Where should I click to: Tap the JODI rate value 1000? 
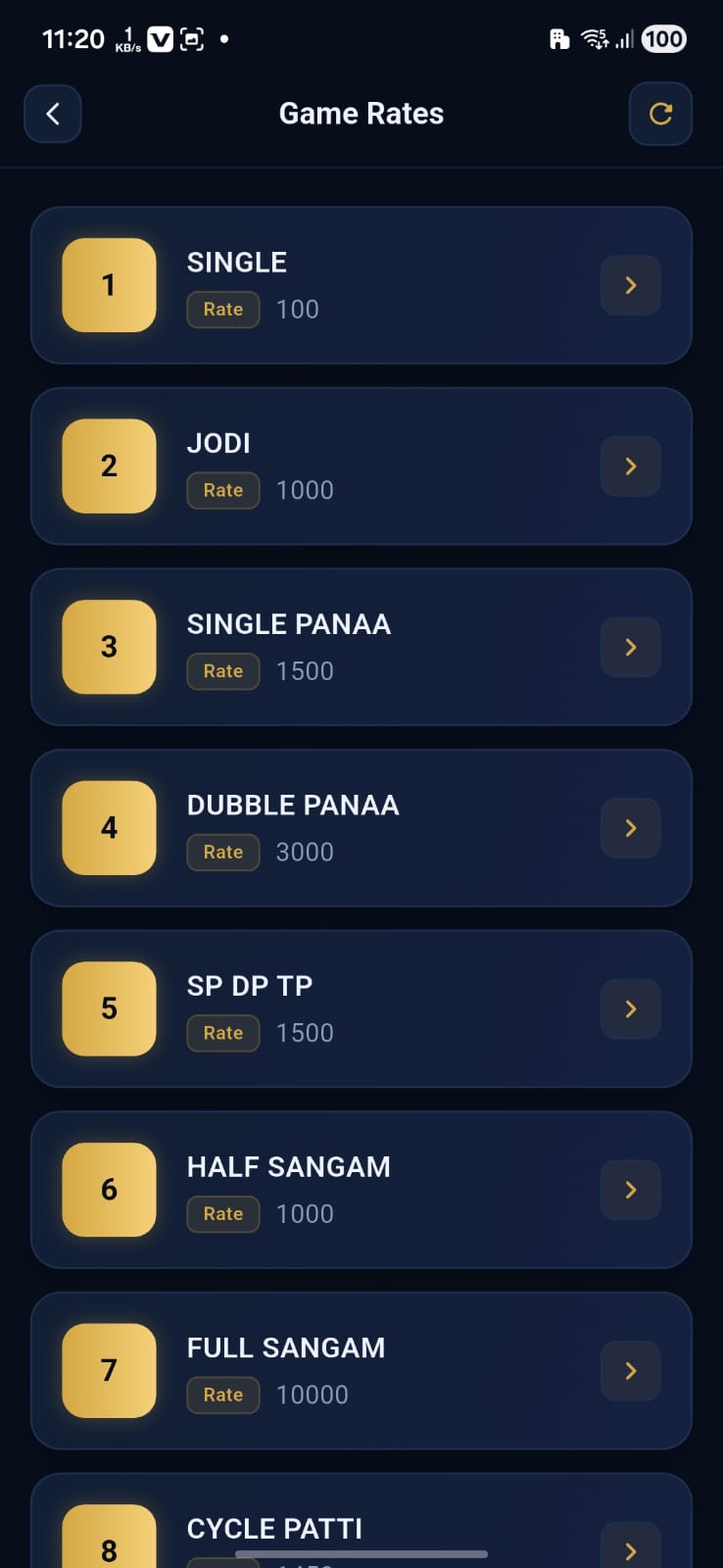point(305,490)
